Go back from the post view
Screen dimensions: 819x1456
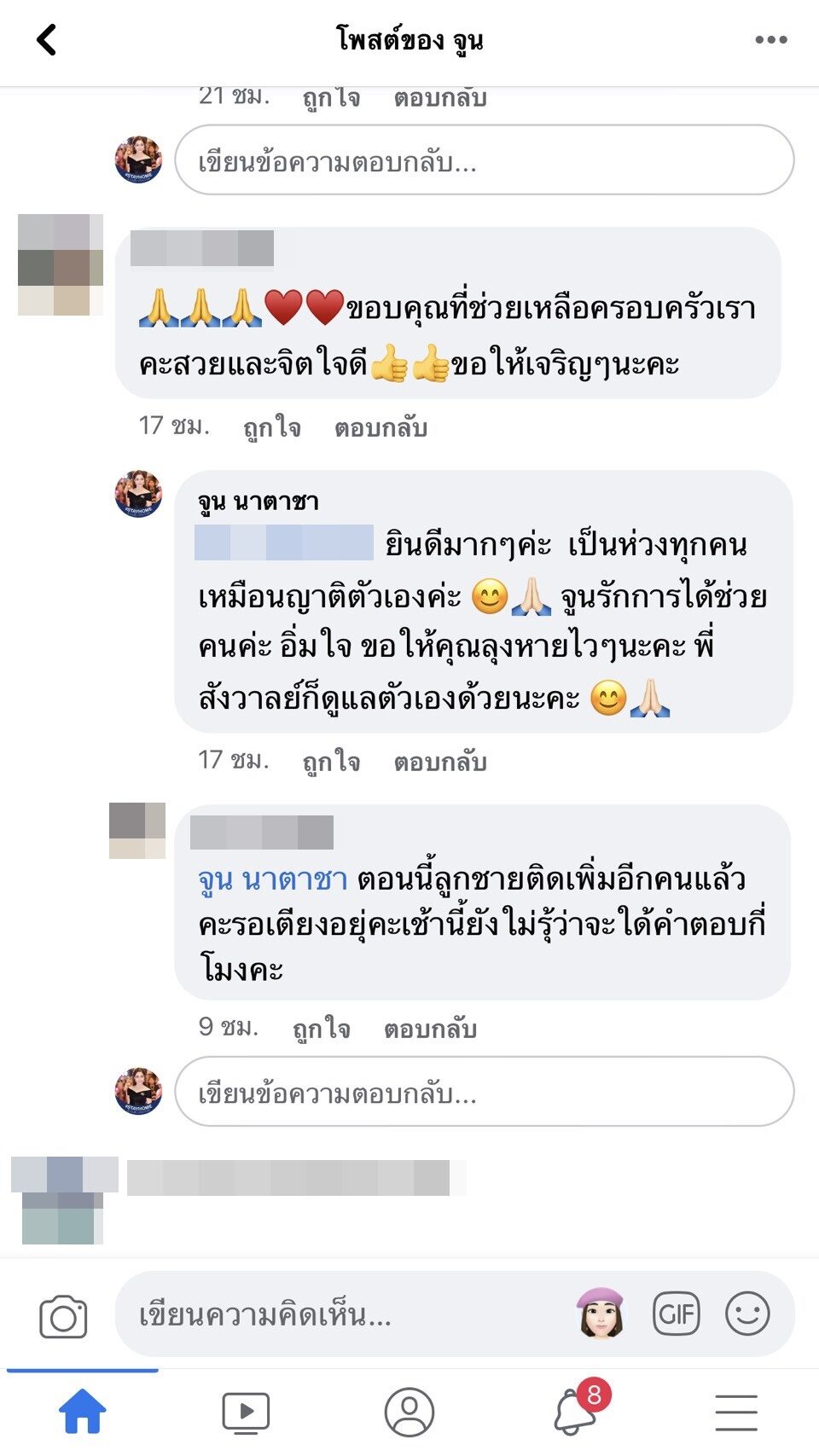pyautogui.click(x=46, y=40)
